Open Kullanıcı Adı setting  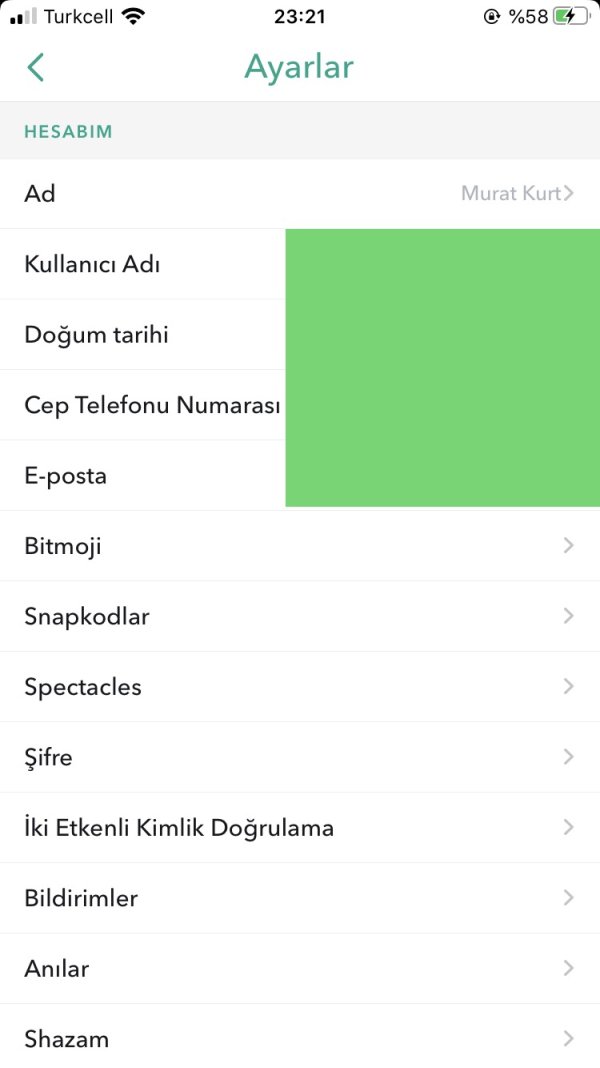pyautogui.click(x=140, y=265)
